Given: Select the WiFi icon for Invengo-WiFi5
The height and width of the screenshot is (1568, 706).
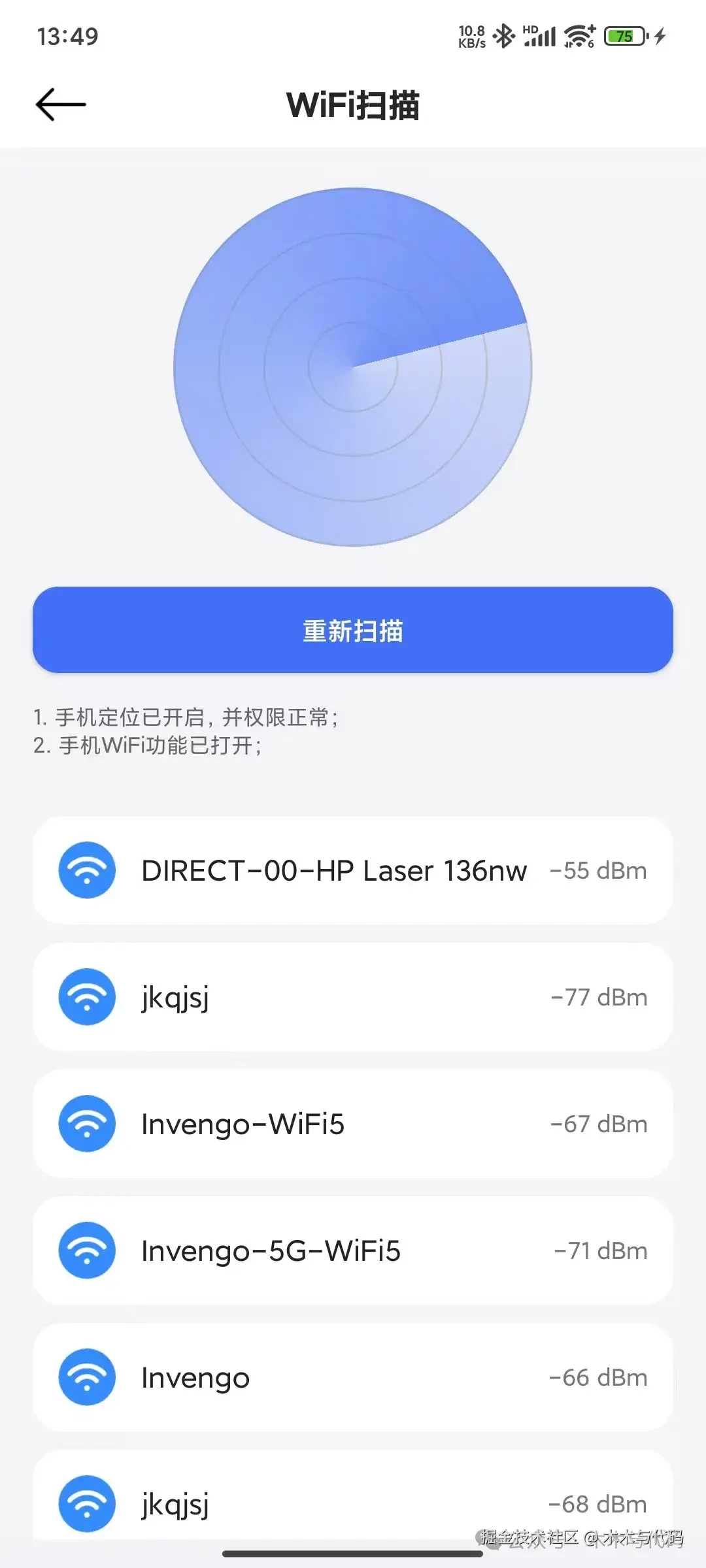Looking at the screenshot, I should (x=86, y=1123).
